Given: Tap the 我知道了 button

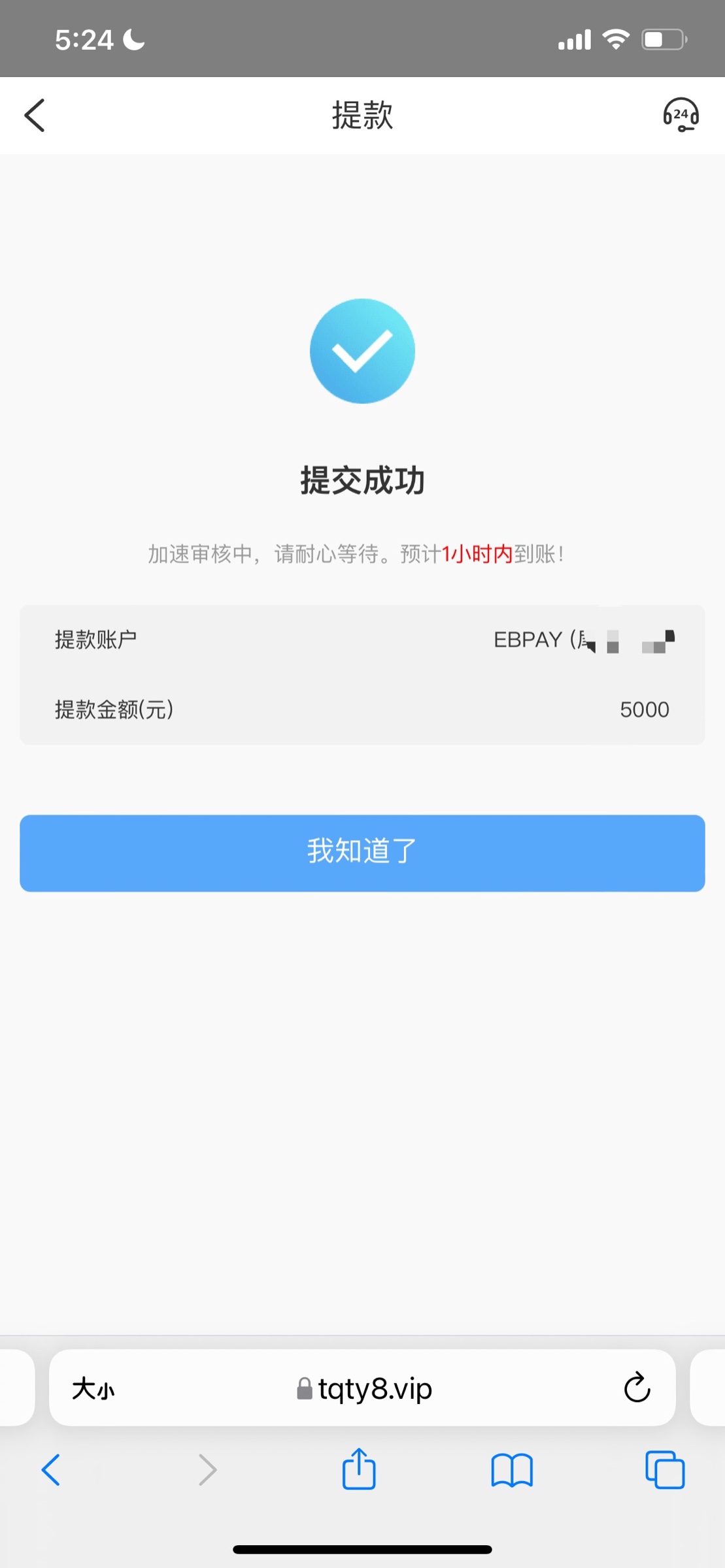Looking at the screenshot, I should (362, 853).
